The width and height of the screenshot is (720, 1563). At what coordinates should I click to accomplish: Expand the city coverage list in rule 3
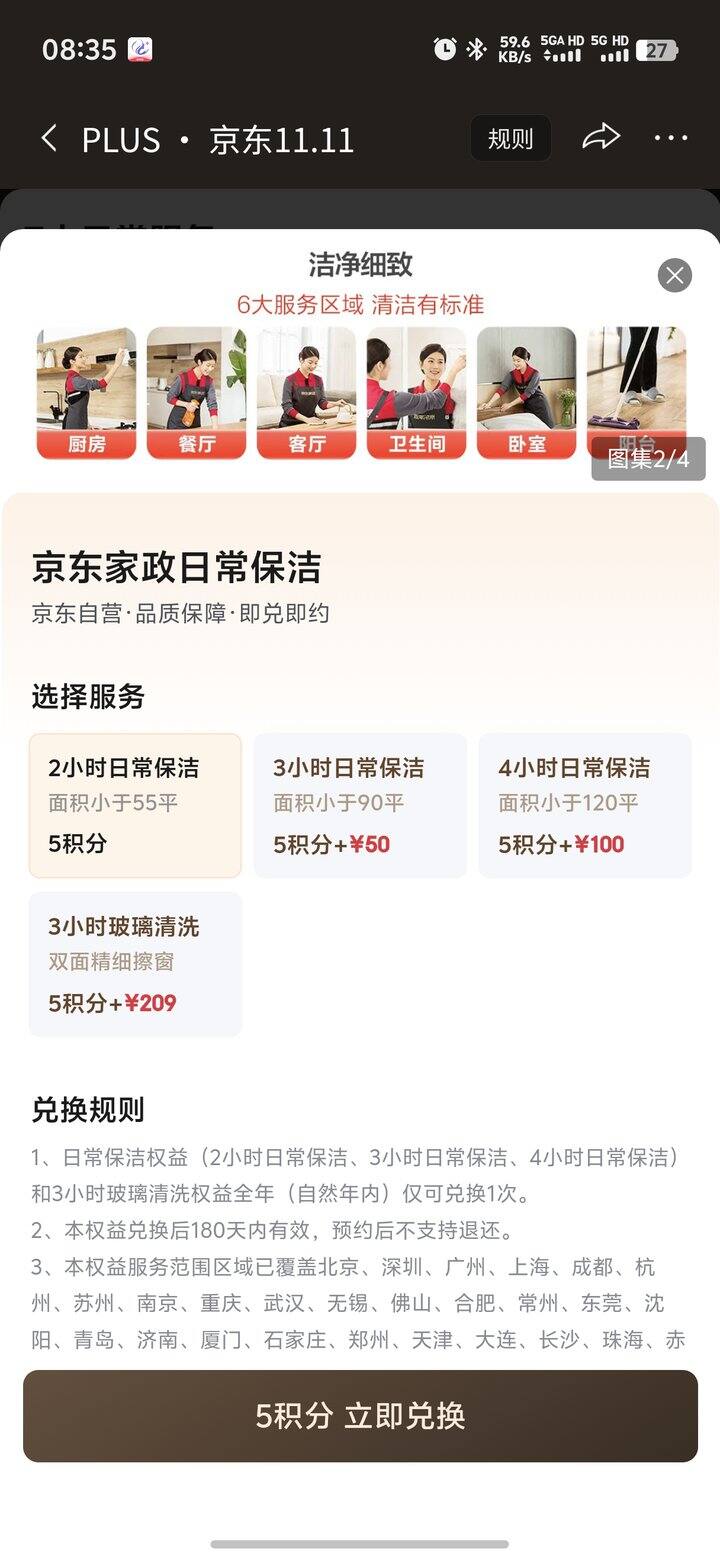coord(360,1303)
